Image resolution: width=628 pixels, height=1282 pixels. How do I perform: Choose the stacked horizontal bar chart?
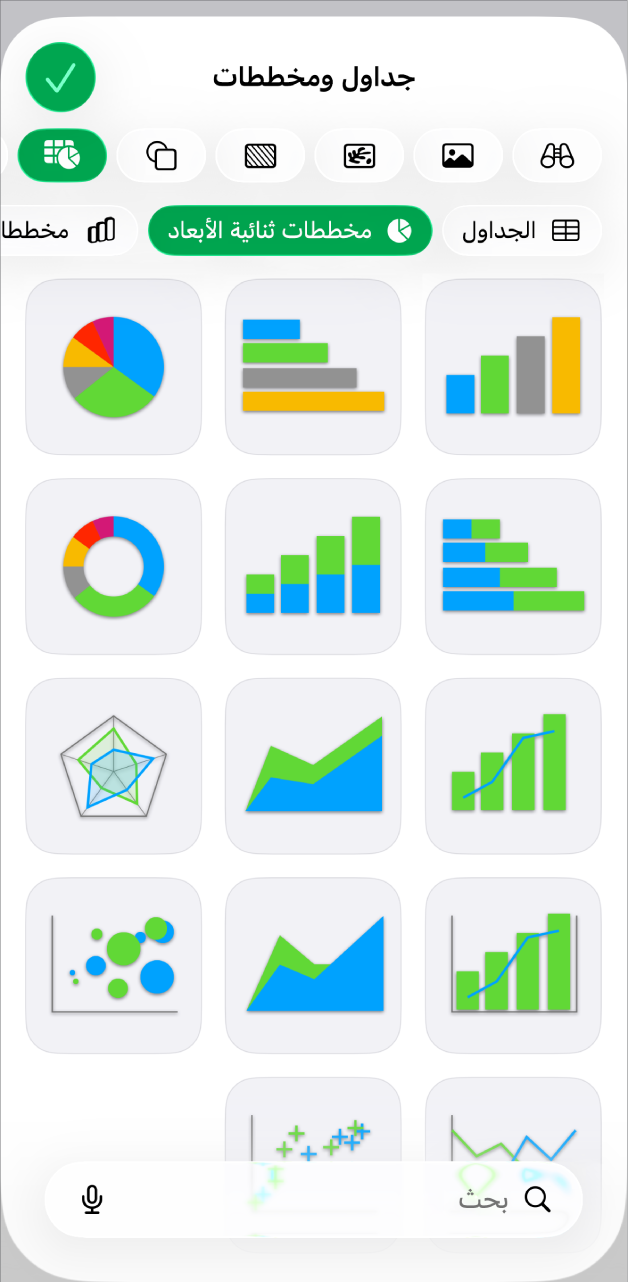click(513, 567)
